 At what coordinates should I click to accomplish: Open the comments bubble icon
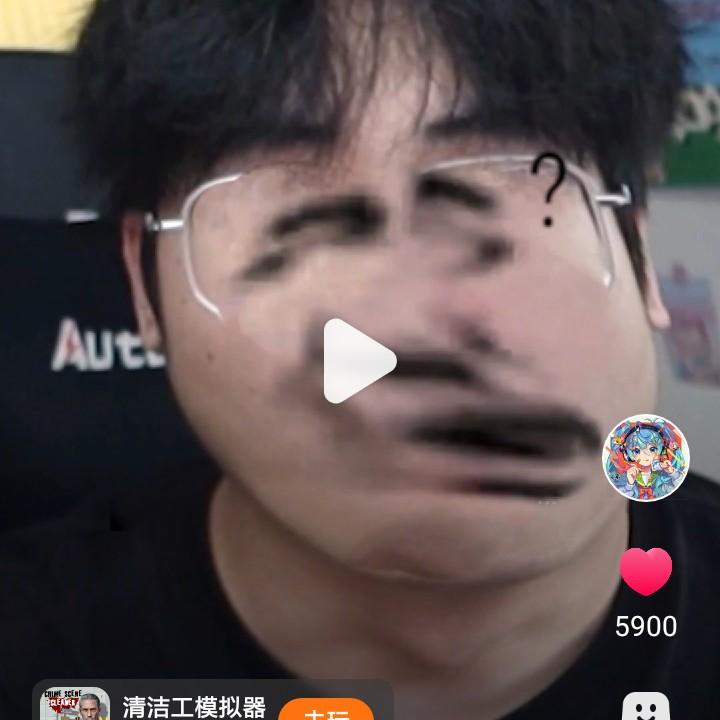coord(646,708)
